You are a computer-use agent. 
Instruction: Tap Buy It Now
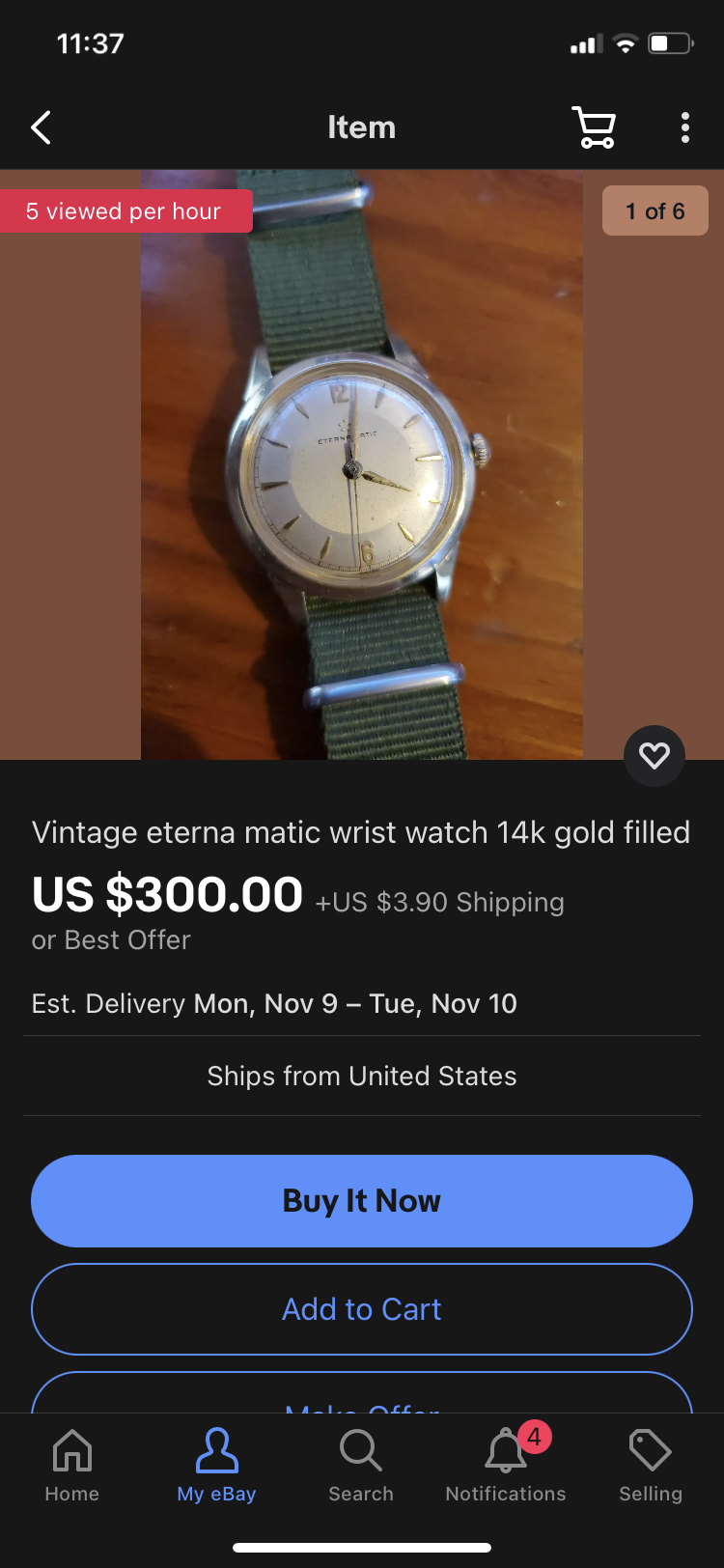pos(362,1200)
